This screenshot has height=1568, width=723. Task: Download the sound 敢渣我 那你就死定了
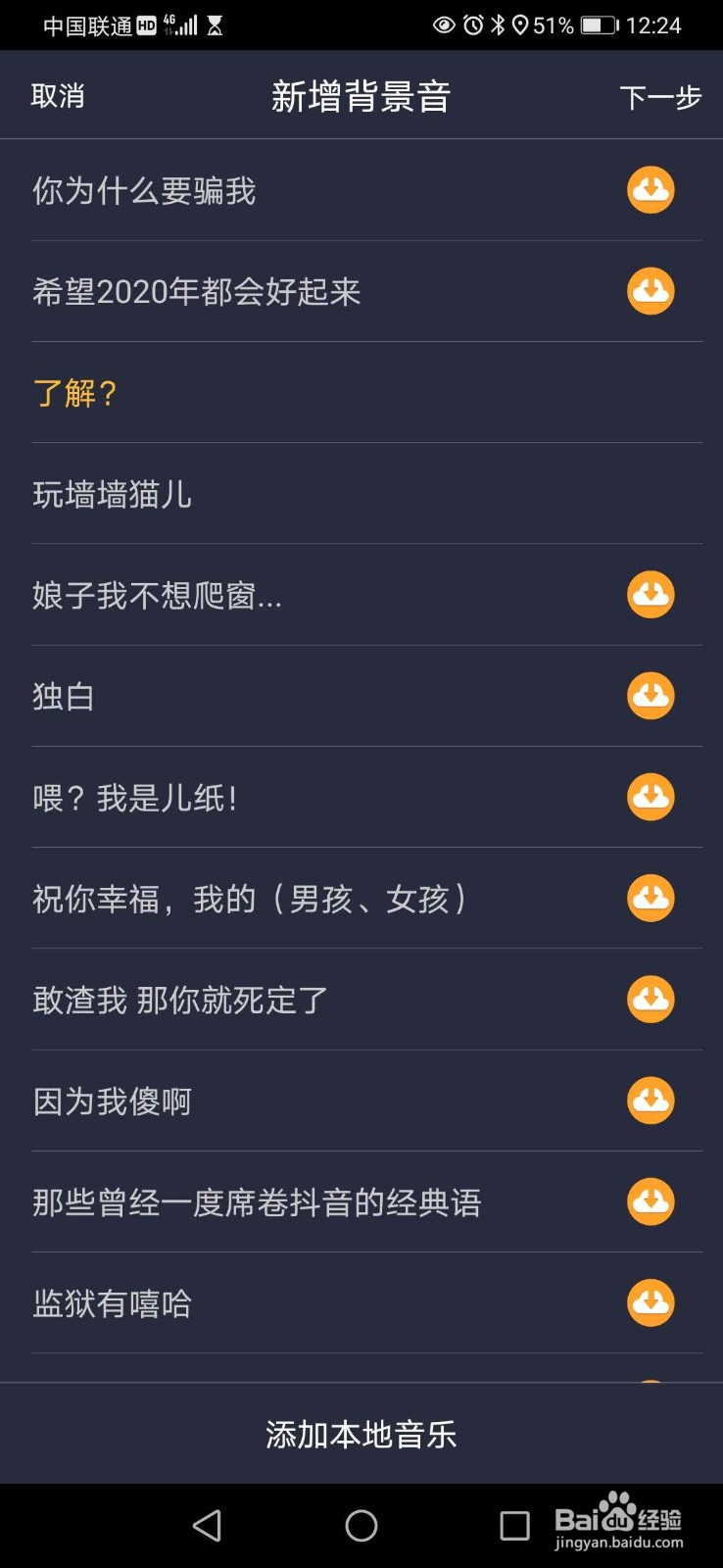[x=650, y=1000]
